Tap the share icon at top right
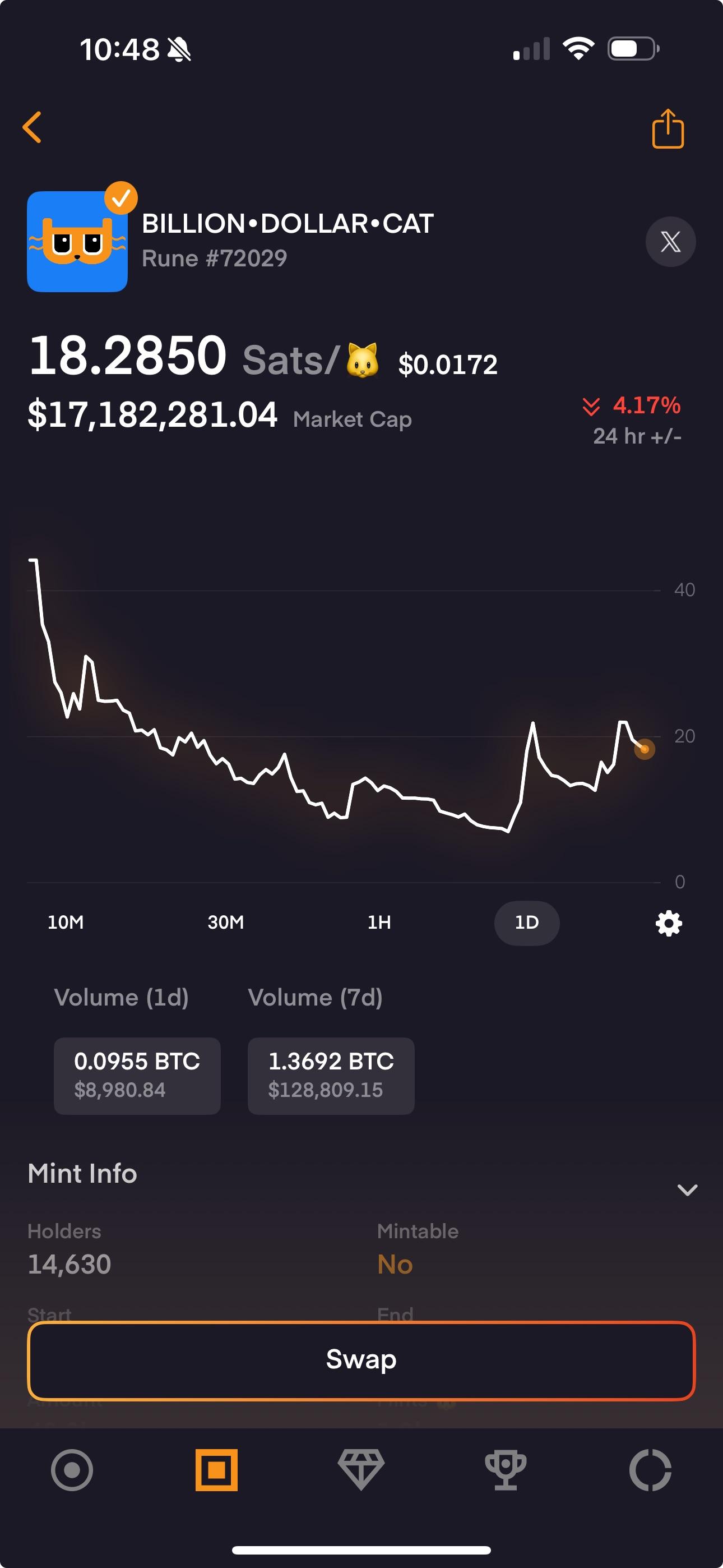723x1568 pixels. coord(668,129)
